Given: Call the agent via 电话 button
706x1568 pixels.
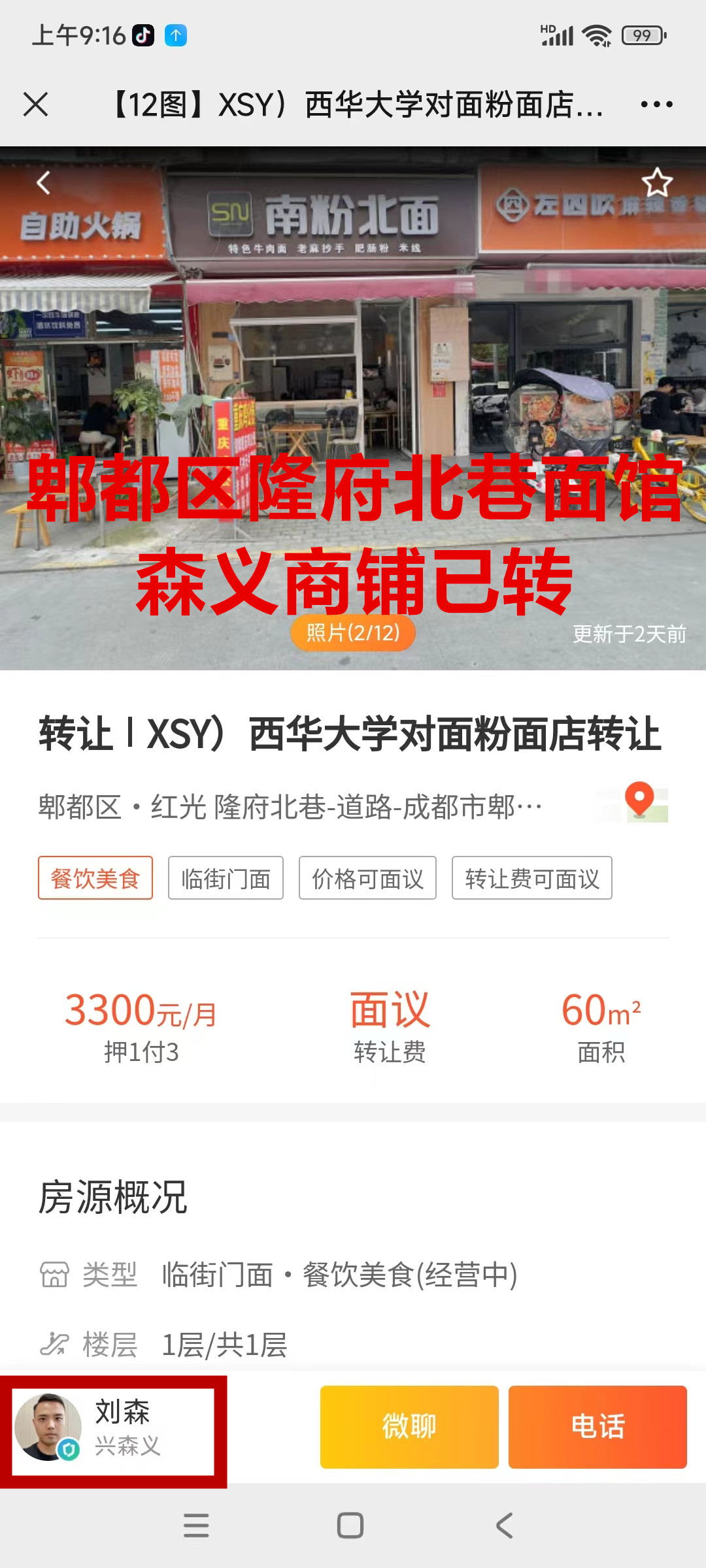Looking at the screenshot, I should tap(597, 1427).
